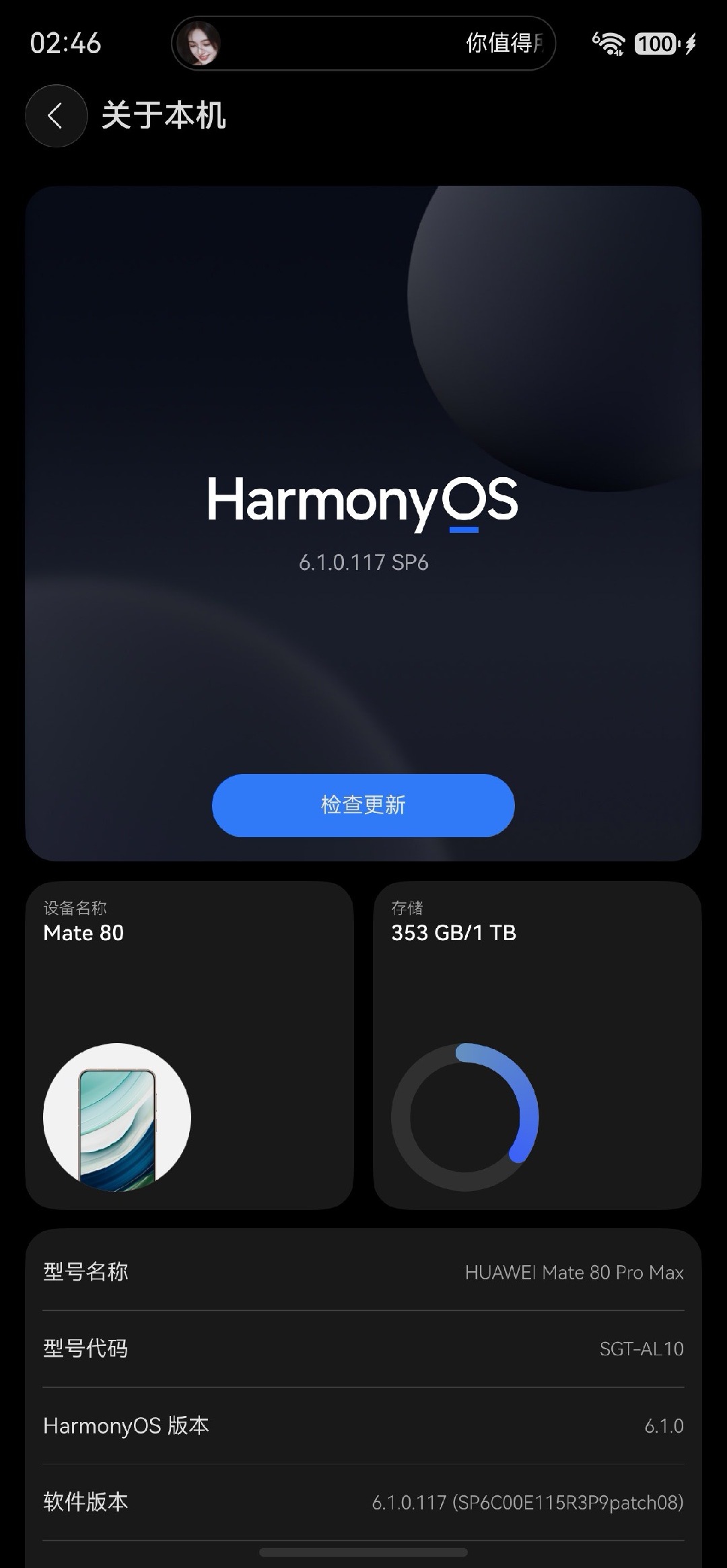Open the live capsule at the top
This screenshot has width=727, height=1568.
[363, 44]
